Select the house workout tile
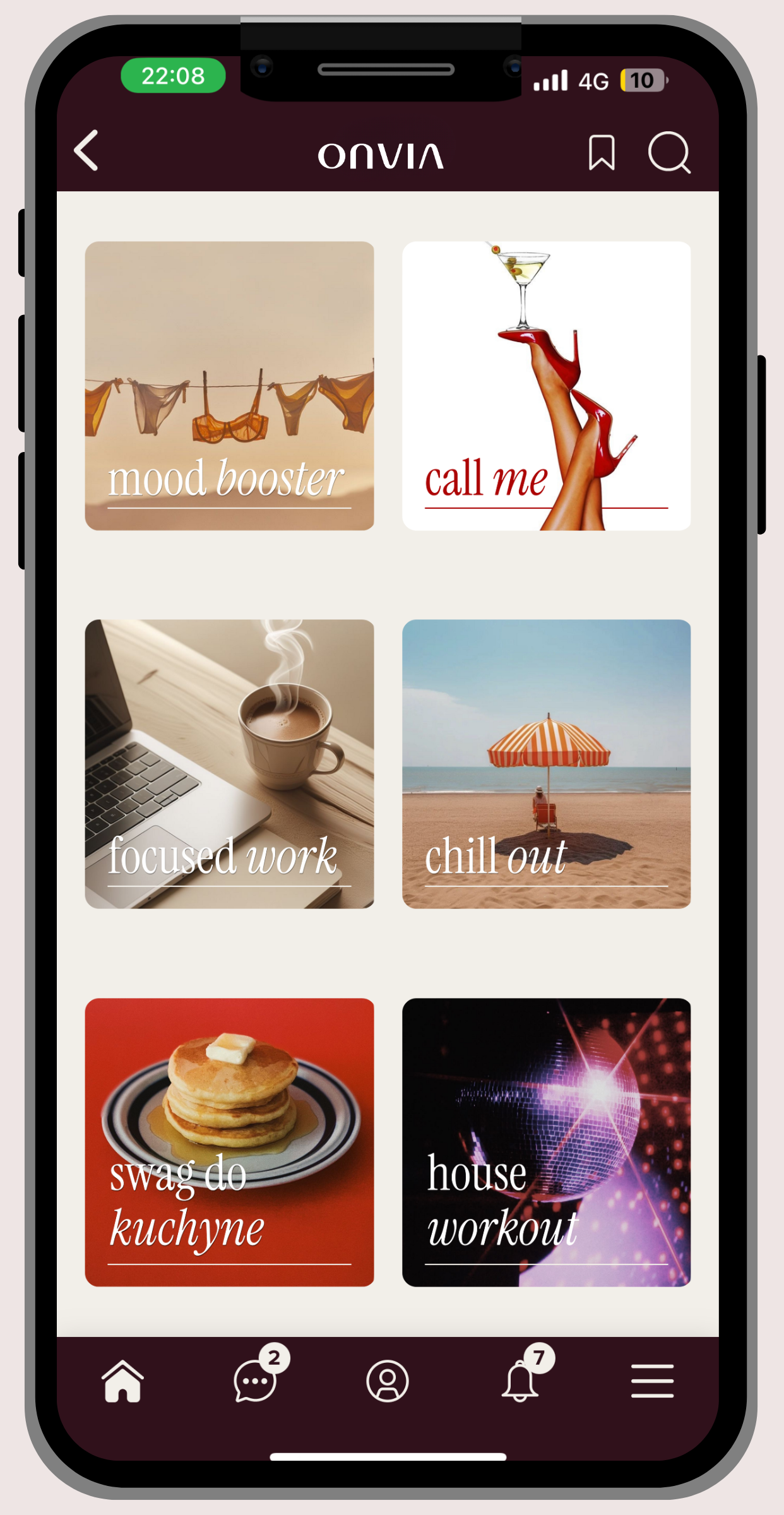 click(x=546, y=1142)
